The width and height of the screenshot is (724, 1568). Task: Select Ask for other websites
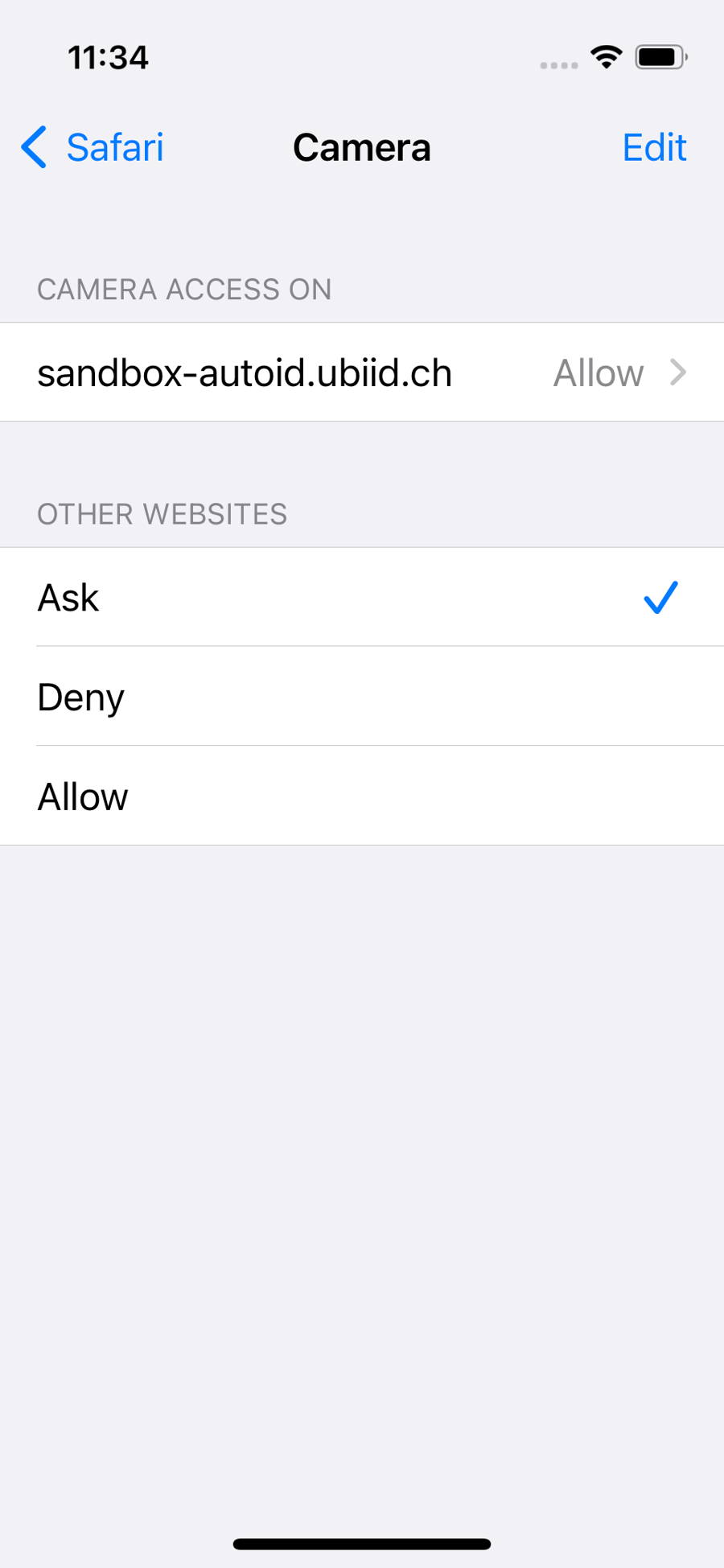tap(362, 598)
